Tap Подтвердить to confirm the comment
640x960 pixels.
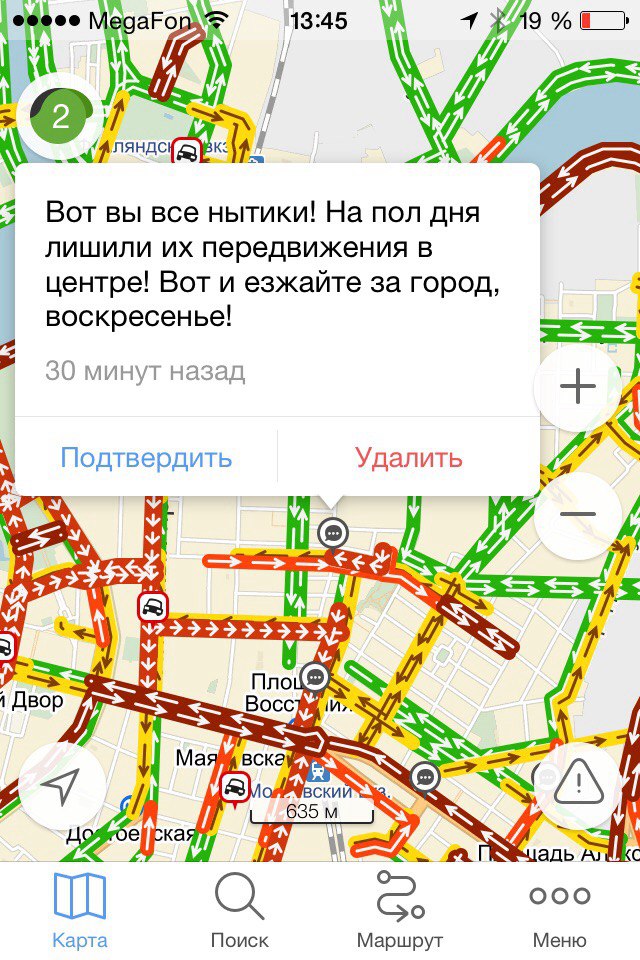click(x=146, y=458)
